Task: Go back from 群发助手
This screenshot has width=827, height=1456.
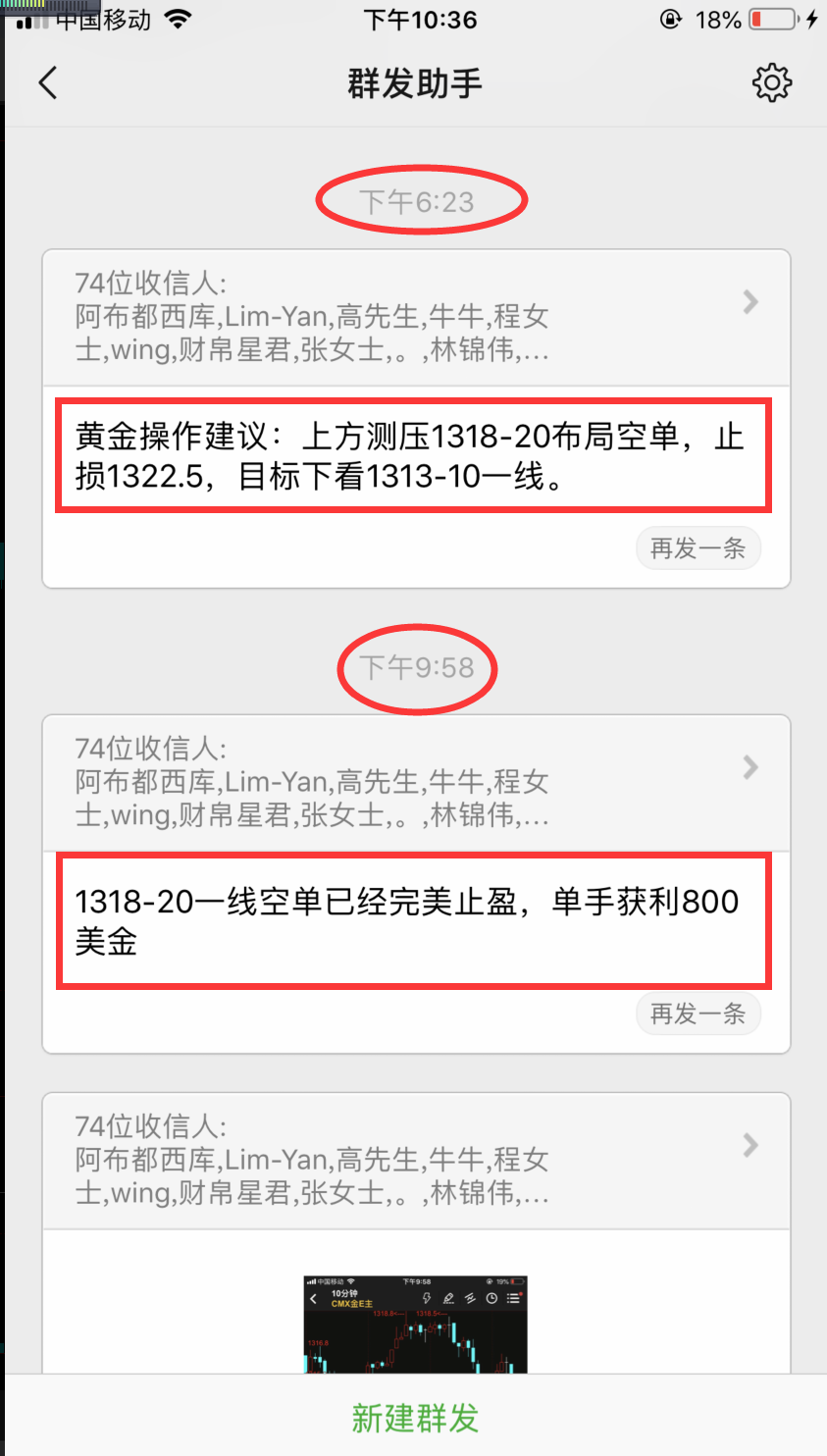Action: (48, 83)
